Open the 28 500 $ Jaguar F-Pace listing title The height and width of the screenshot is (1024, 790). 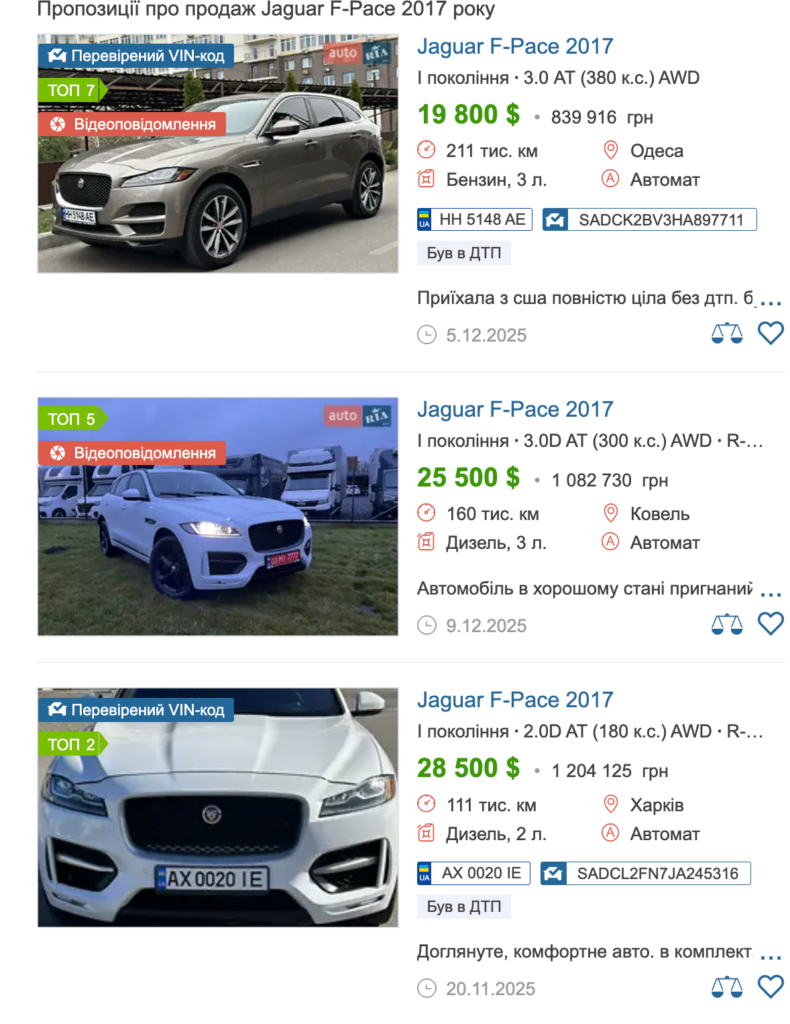click(x=515, y=699)
